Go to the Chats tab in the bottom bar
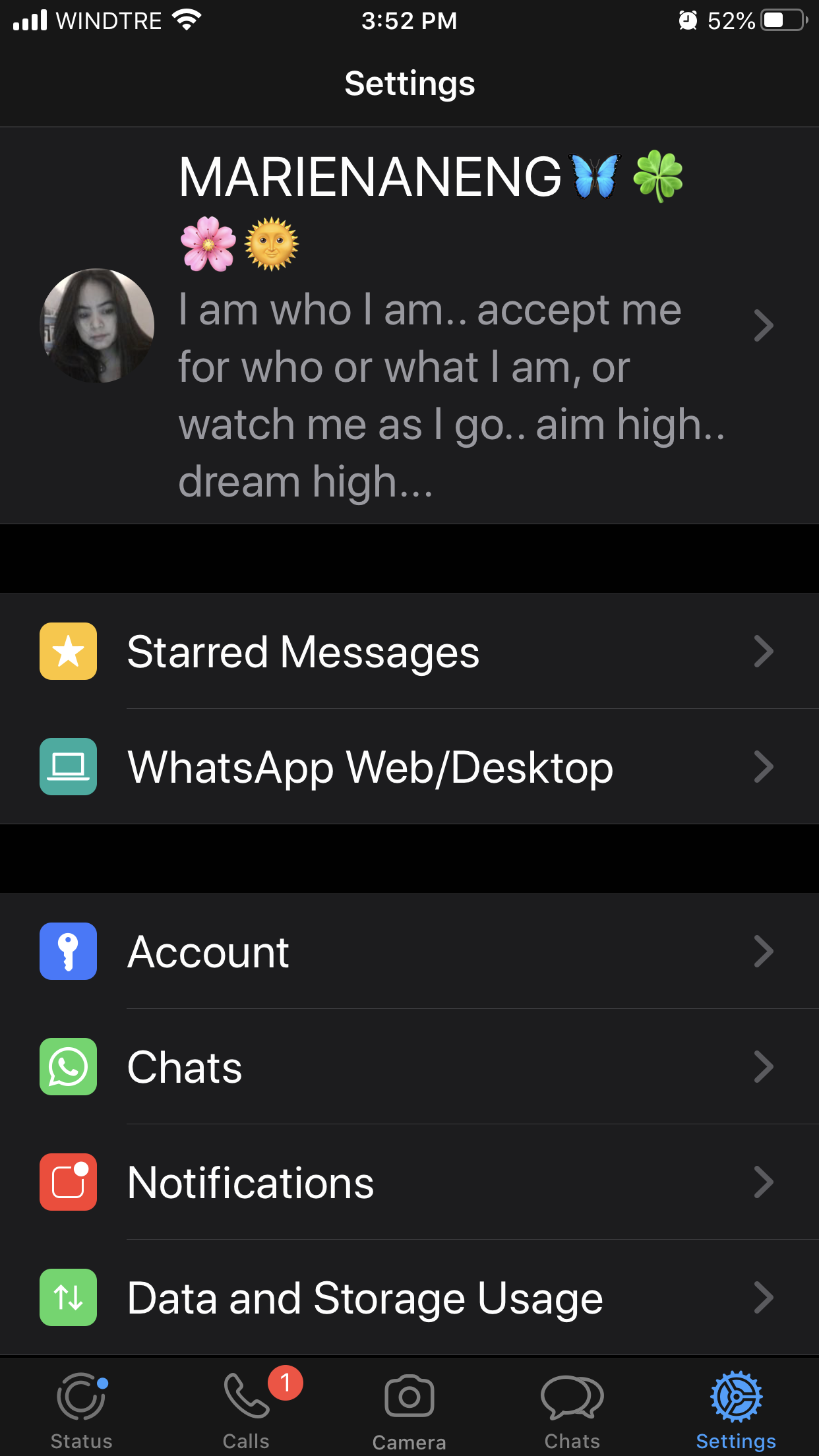This screenshot has width=819, height=1456. [x=572, y=1409]
